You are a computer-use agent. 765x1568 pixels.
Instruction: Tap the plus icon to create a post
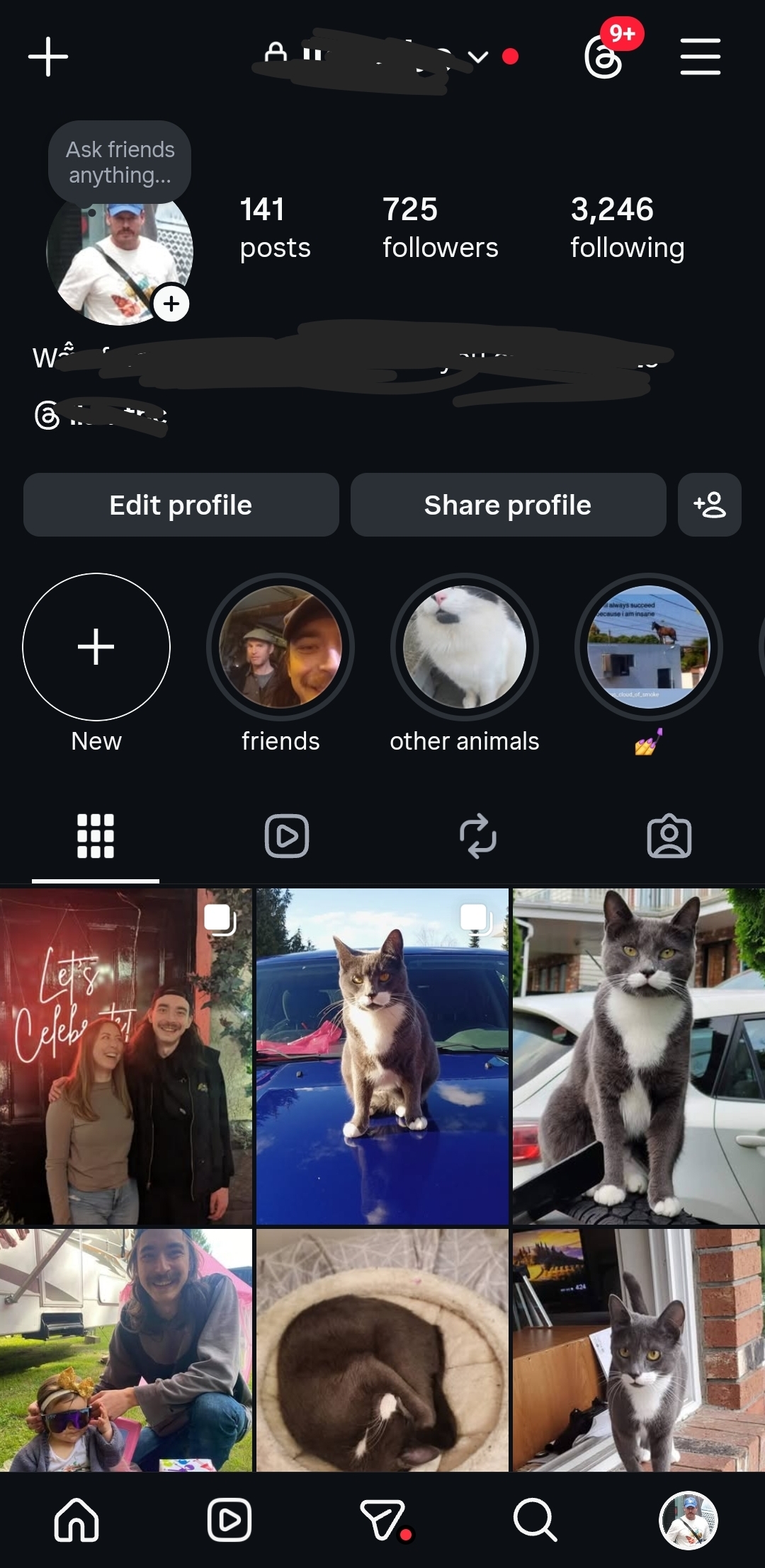48,57
